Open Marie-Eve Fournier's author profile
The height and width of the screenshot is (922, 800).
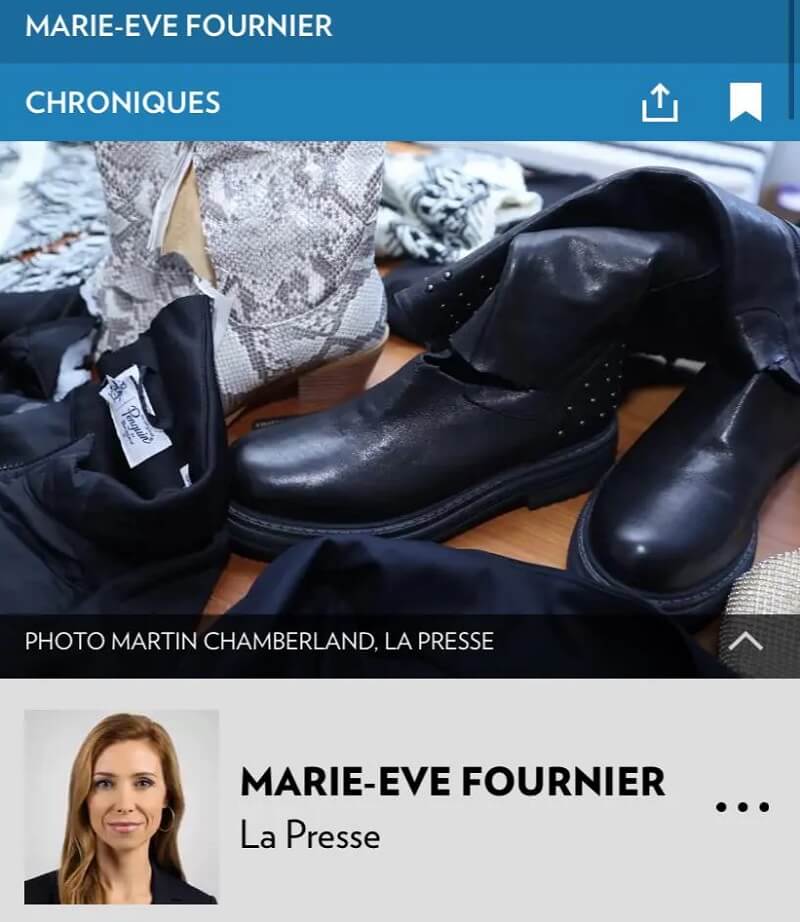[x=452, y=782]
